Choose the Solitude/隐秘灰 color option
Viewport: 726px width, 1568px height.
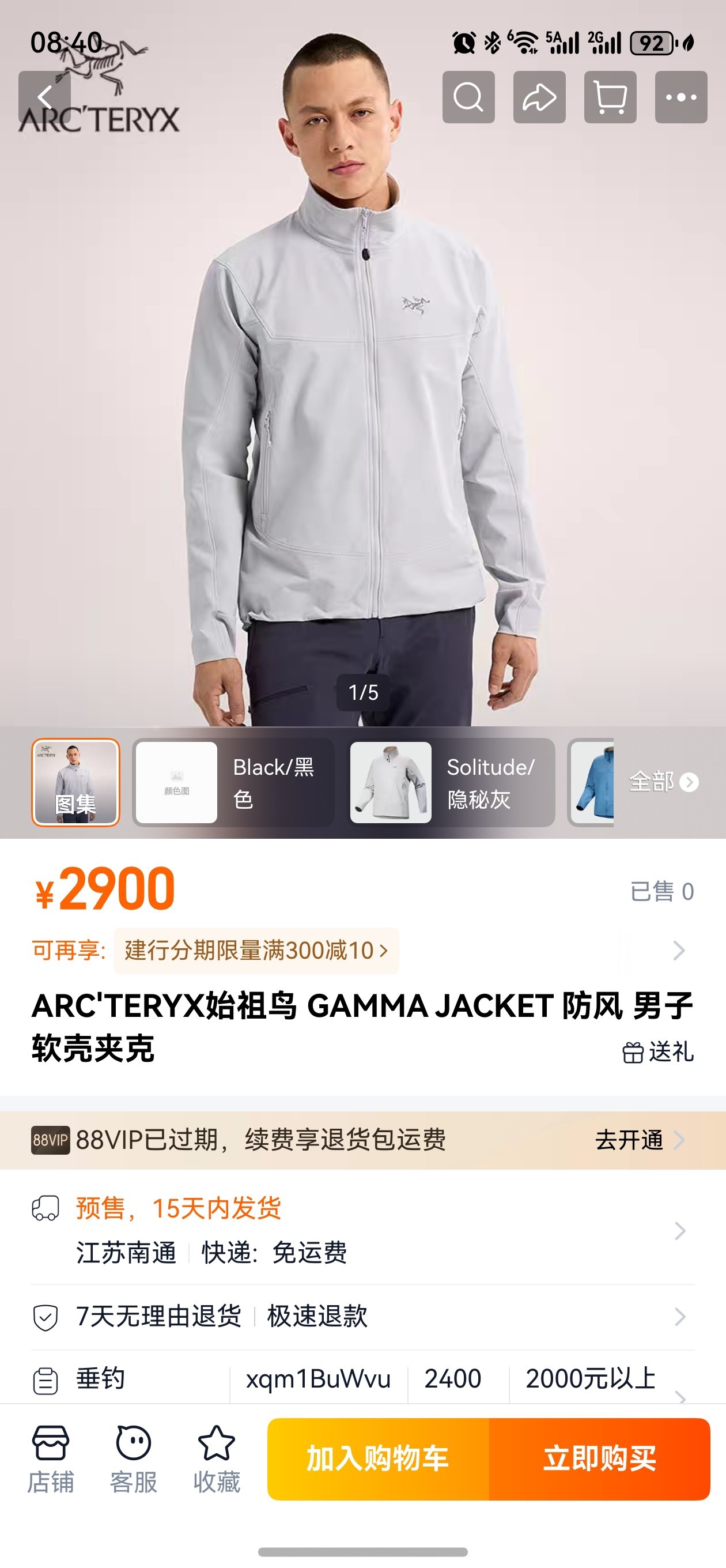[452, 782]
